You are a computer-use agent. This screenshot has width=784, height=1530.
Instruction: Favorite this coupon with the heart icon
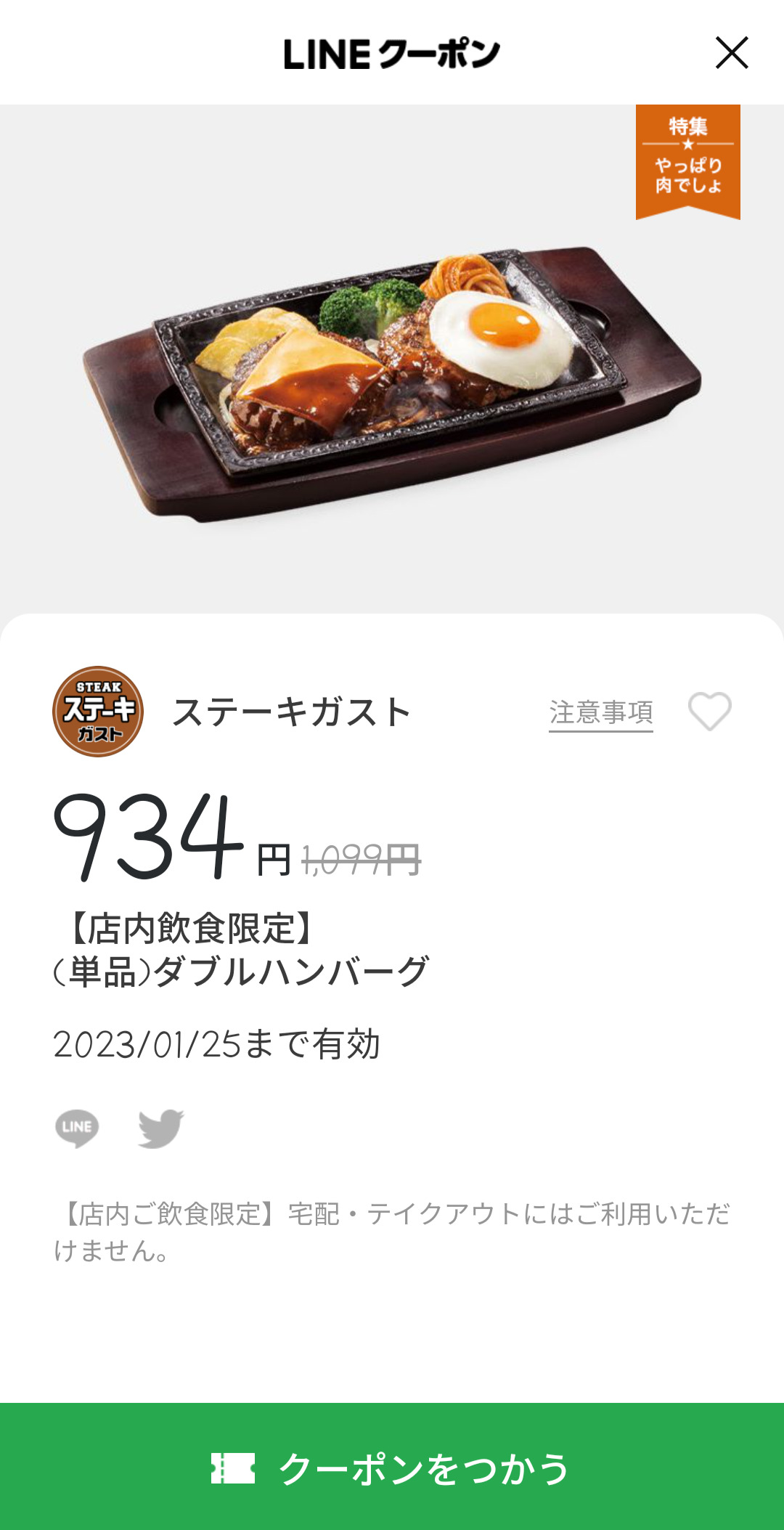click(710, 712)
